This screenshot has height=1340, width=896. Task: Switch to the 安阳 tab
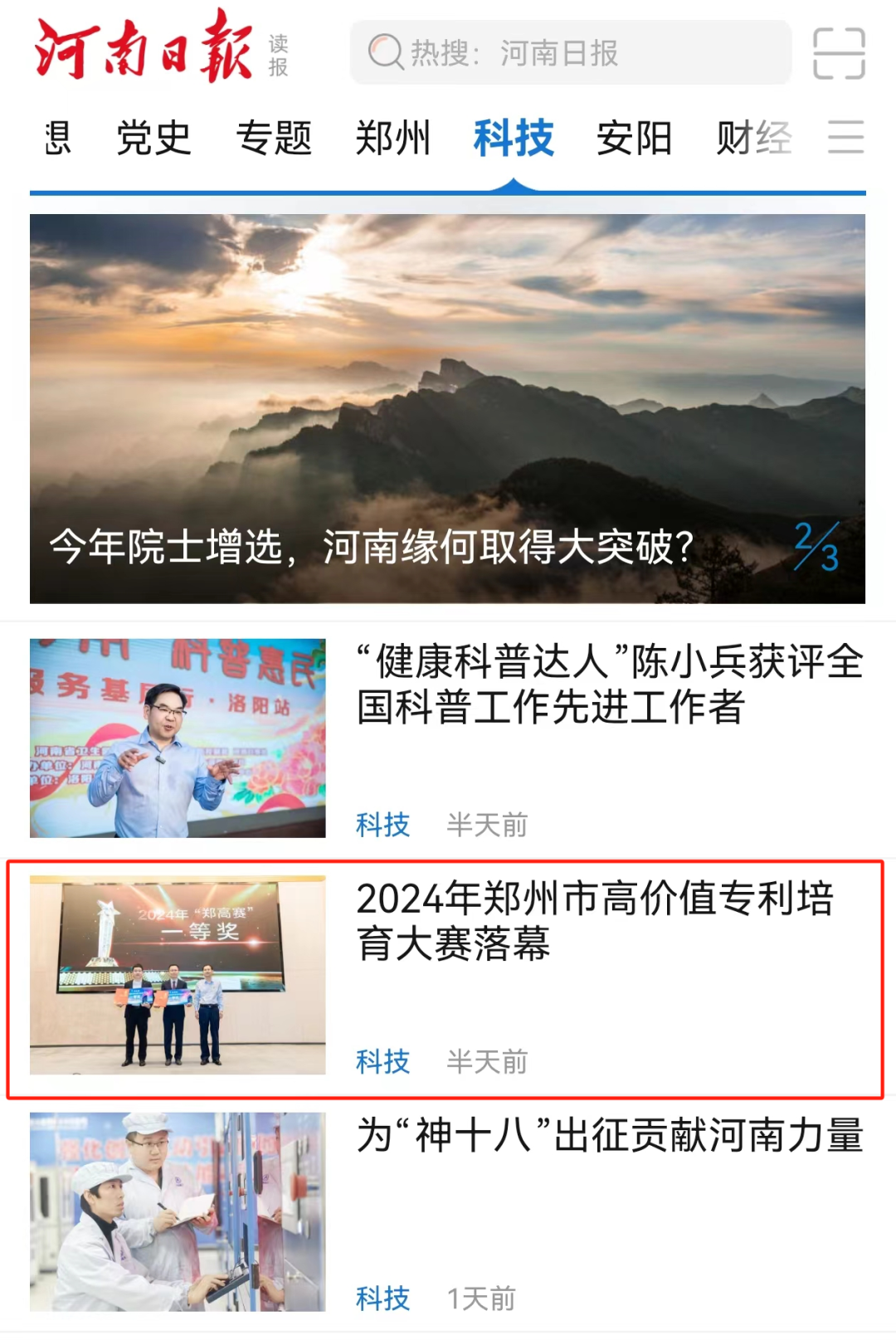pos(634,138)
